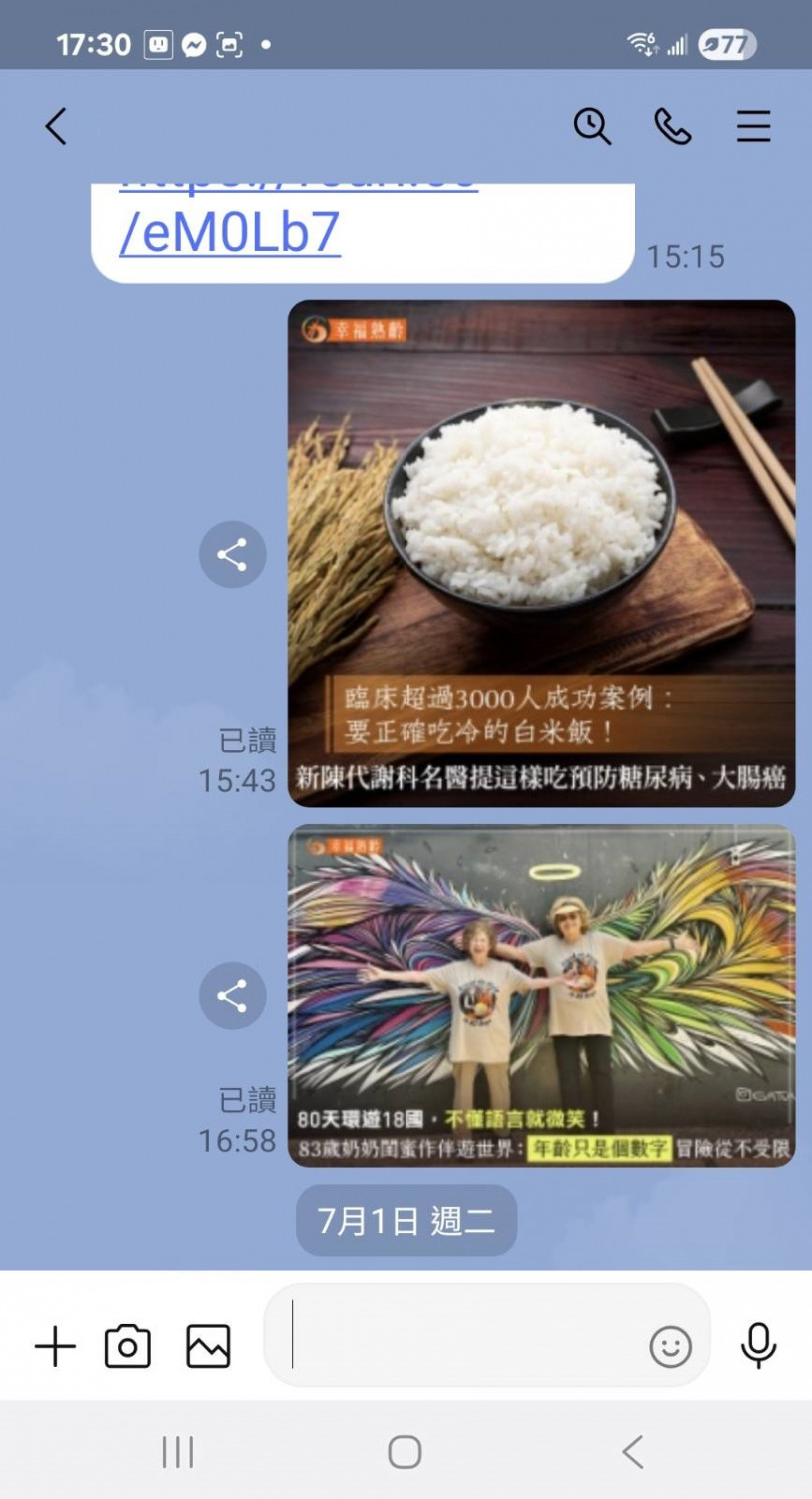Go back to the chat list
Image resolution: width=812 pixels, height=1499 pixels.
pyautogui.click(x=56, y=127)
